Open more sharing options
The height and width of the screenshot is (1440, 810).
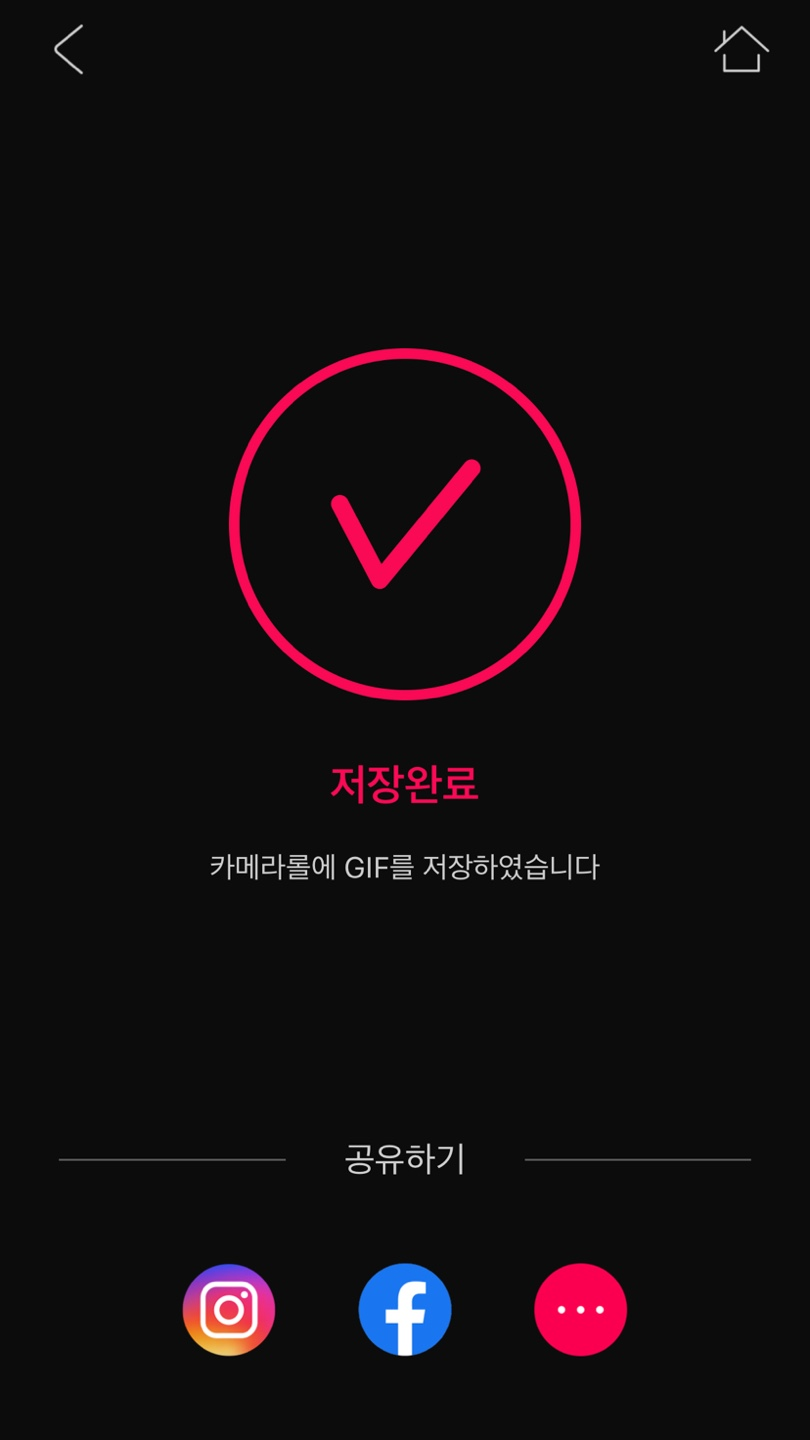580,1310
